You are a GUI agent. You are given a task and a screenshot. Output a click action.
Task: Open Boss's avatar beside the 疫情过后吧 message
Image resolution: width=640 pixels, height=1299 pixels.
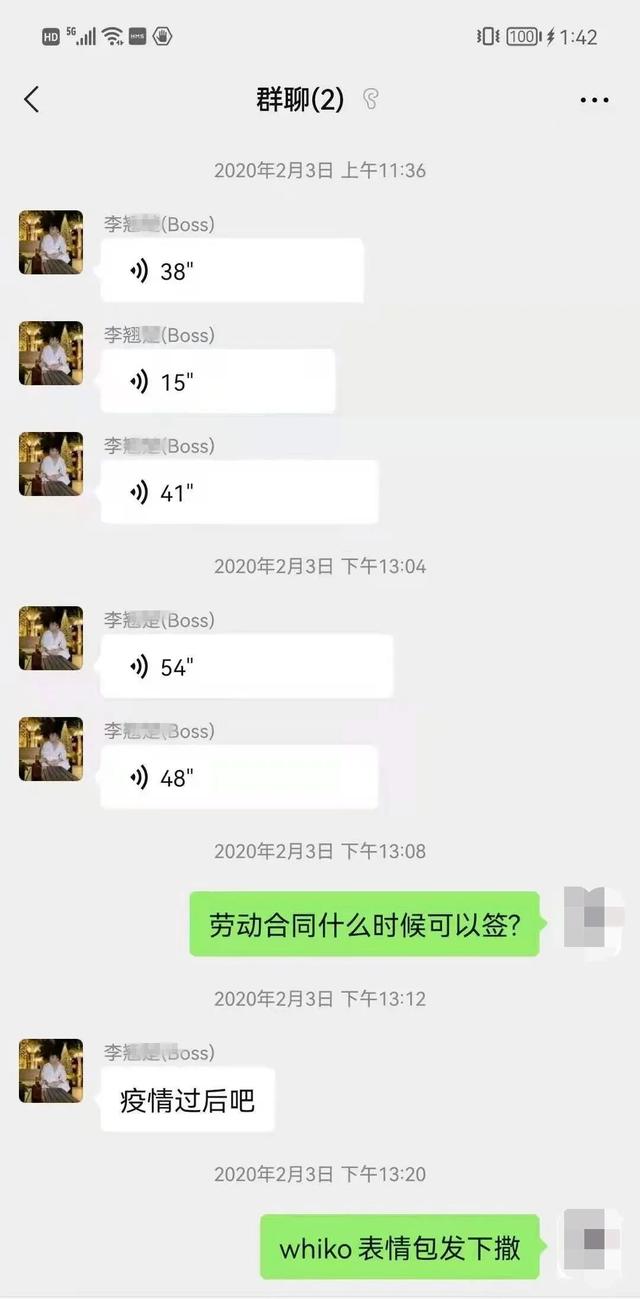click(51, 1071)
